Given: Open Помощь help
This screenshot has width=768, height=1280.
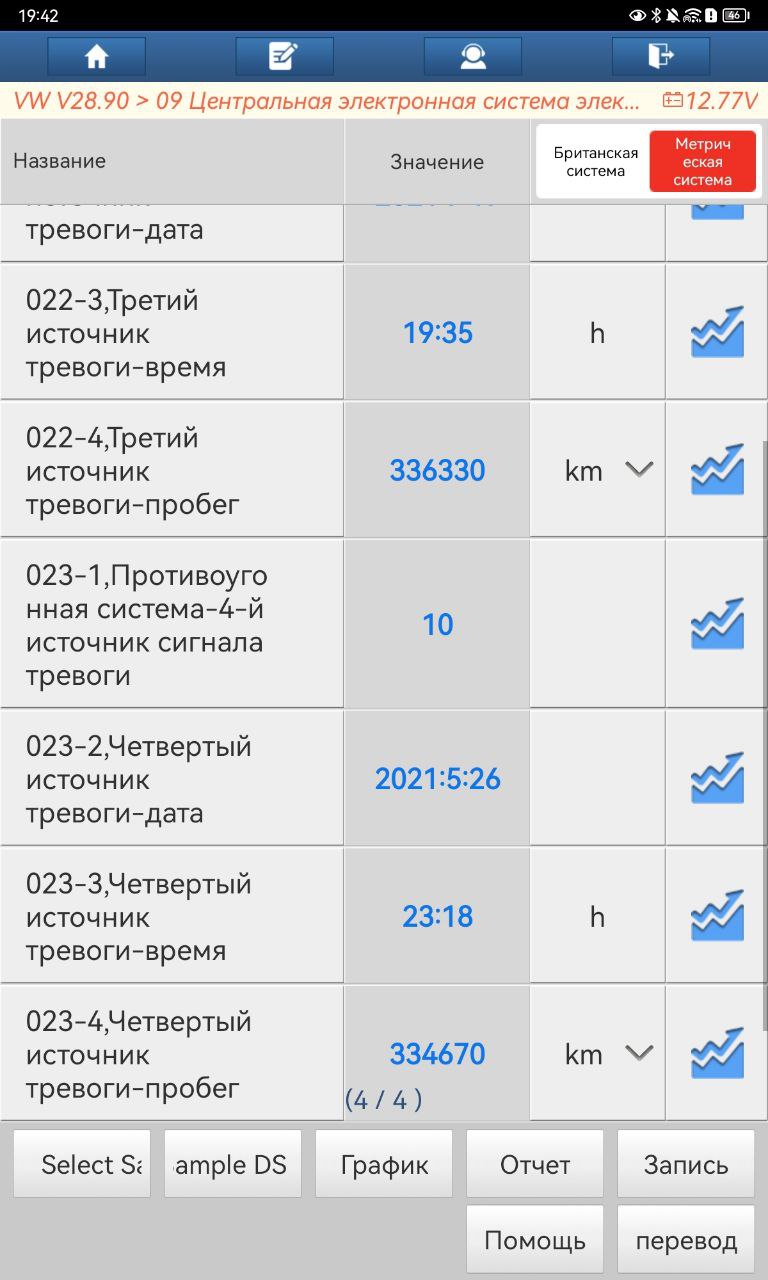Looking at the screenshot, I should click(x=535, y=1240).
